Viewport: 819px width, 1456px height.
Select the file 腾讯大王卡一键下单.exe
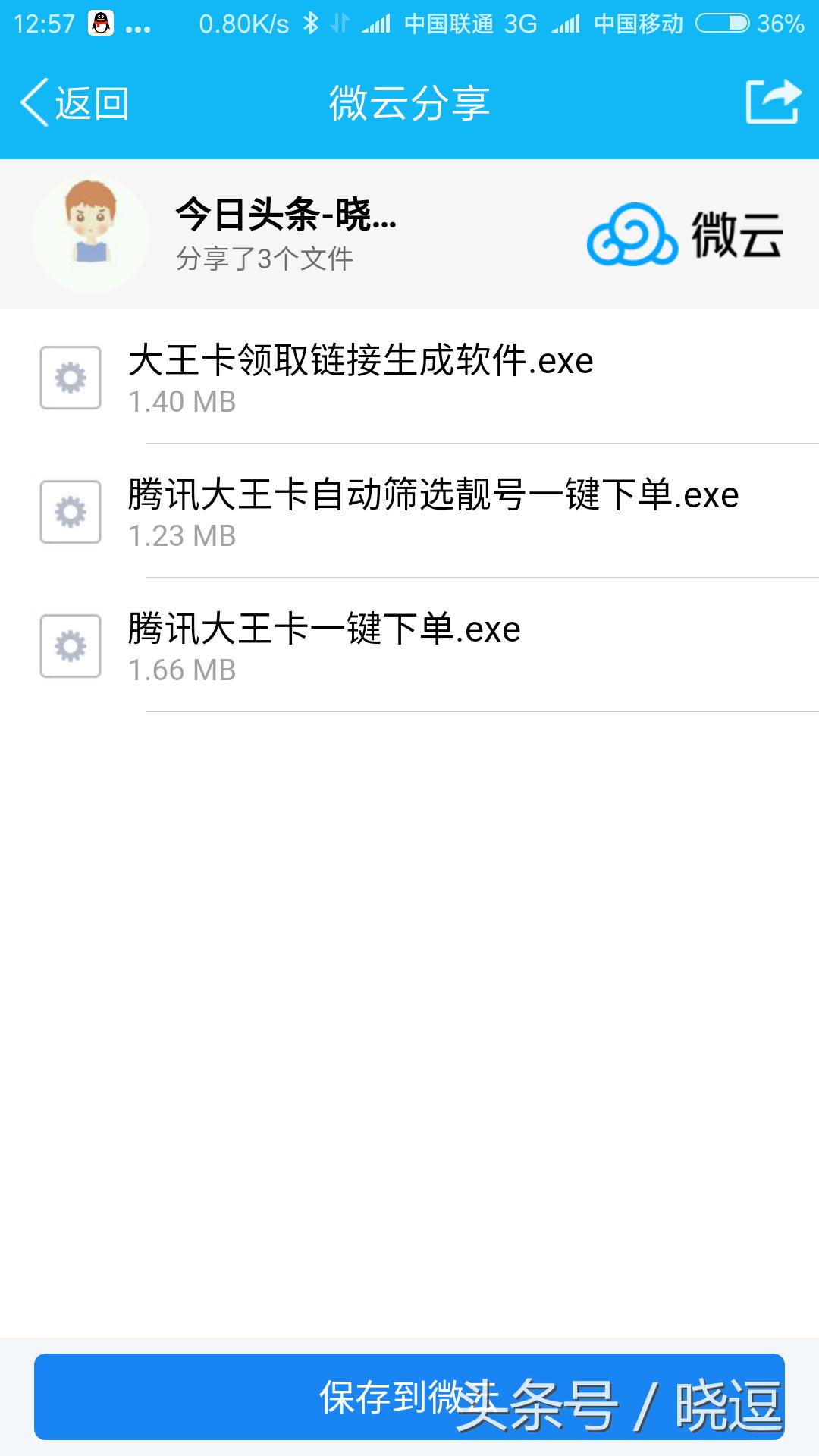(x=322, y=628)
